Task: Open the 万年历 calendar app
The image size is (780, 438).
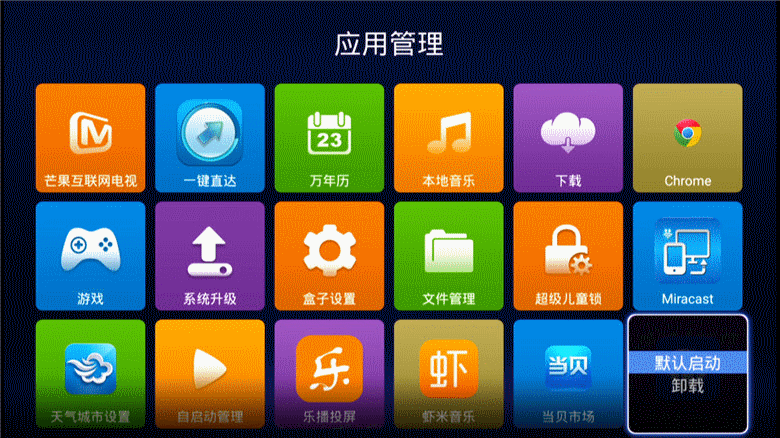Action: tap(329, 139)
